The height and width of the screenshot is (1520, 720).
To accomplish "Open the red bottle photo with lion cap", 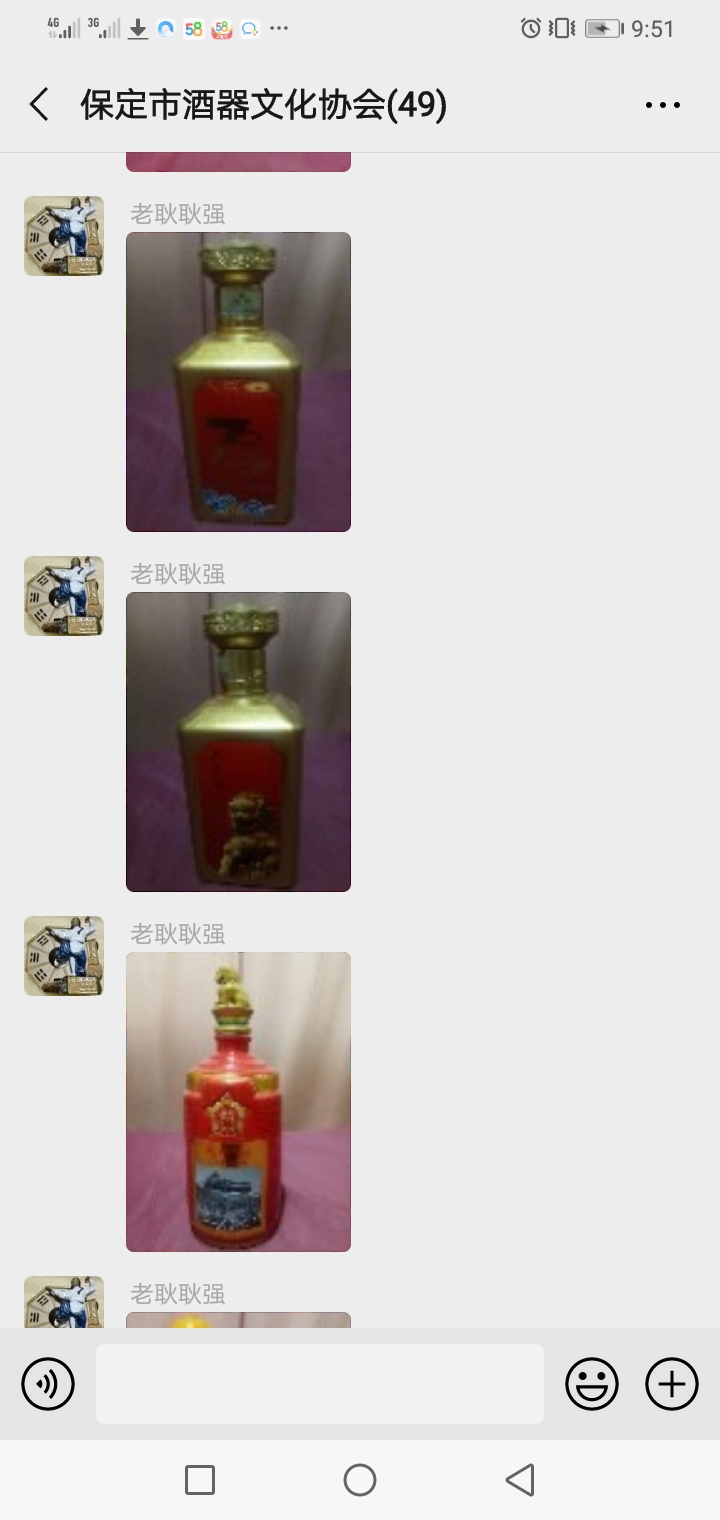I will pyautogui.click(x=238, y=1102).
